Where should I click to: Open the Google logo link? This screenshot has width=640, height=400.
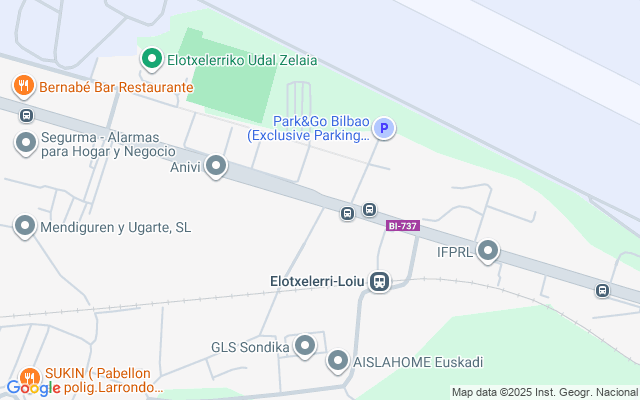[x=32, y=388]
